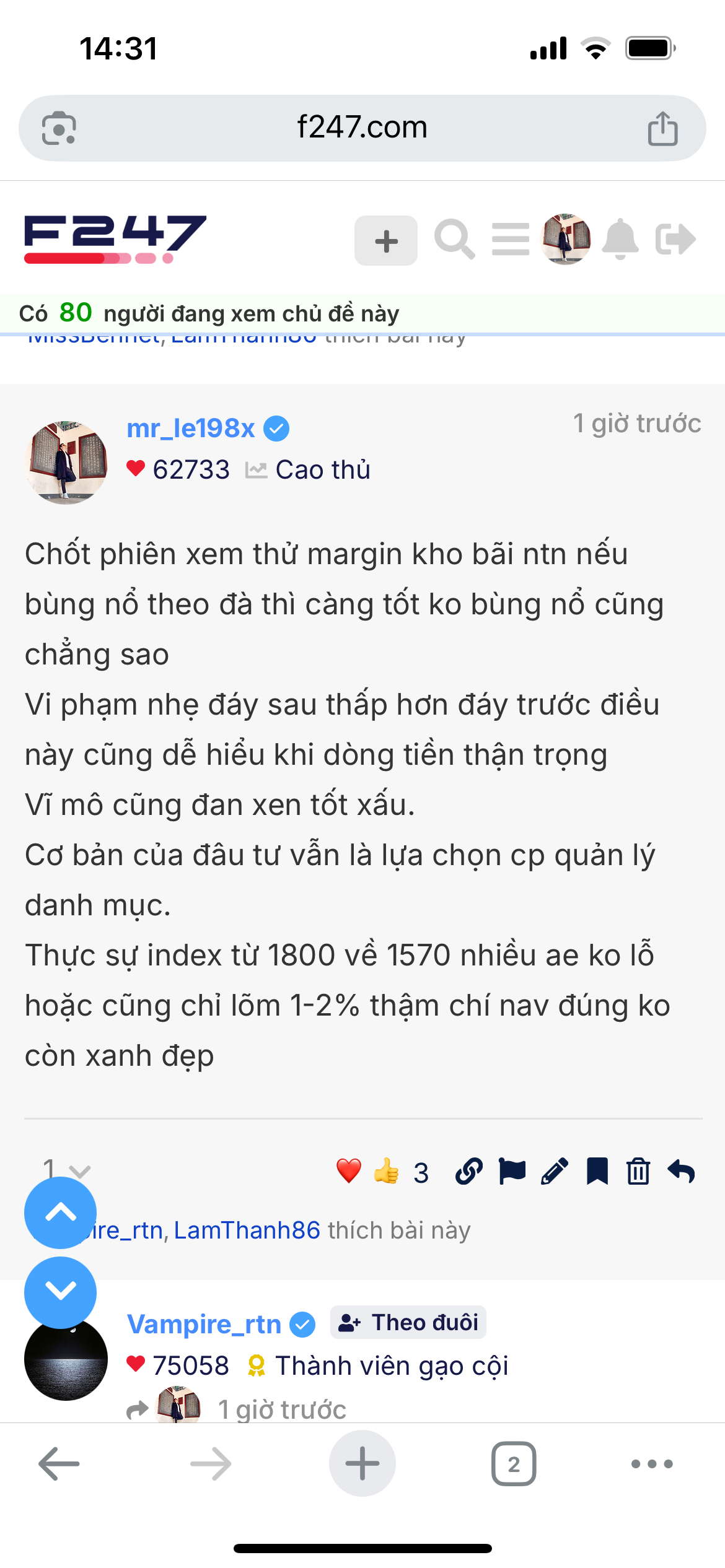Image resolution: width=725 pixels, height=1568 pixels.
Task: Open the forum search icon
Action: tap(454, 239)
